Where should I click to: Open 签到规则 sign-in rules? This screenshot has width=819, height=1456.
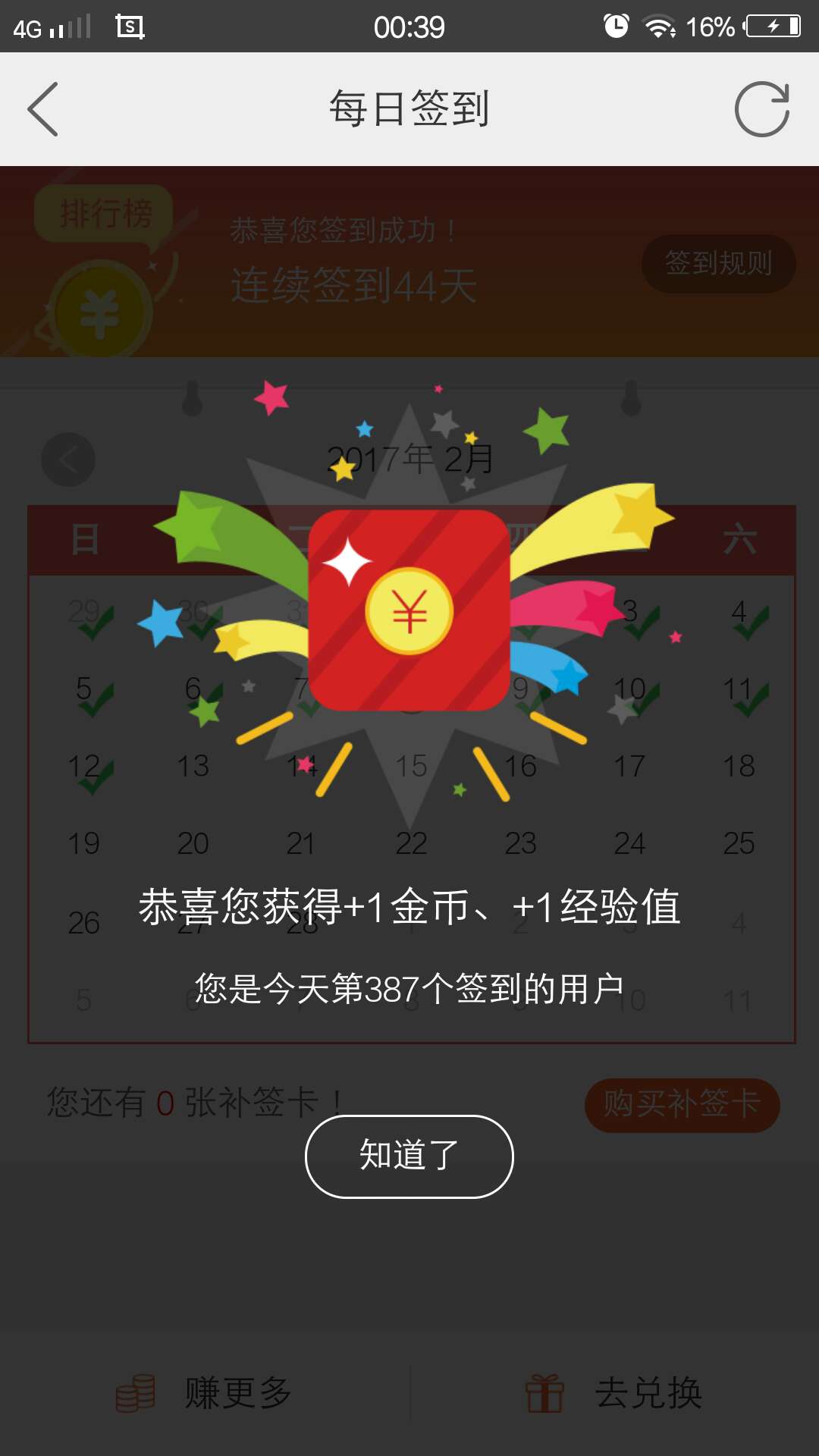click(x=718, y=264)
